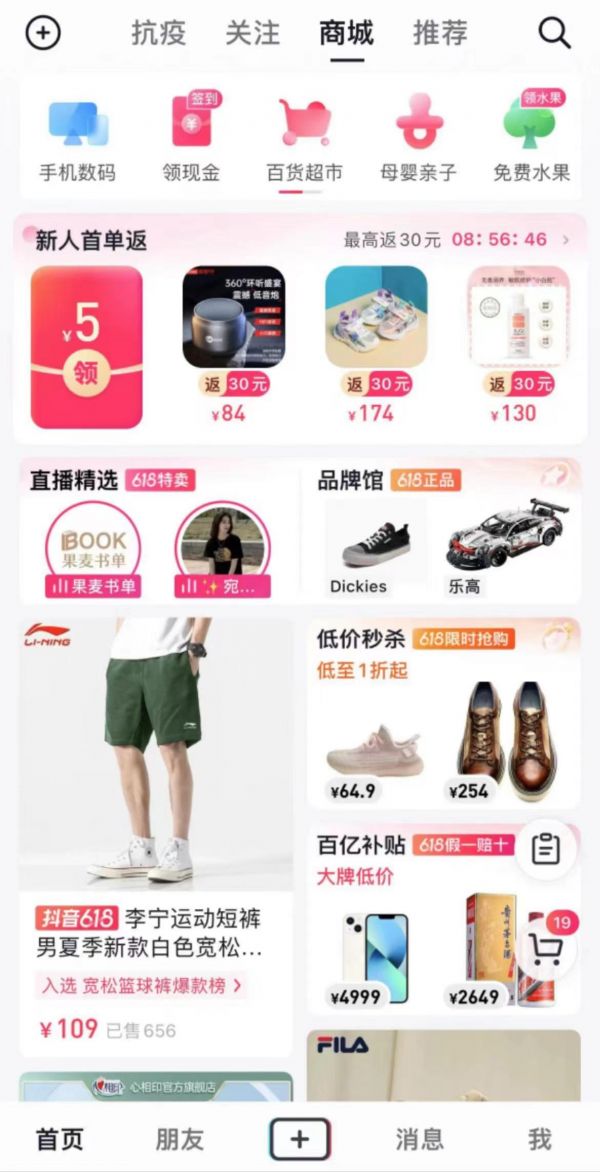Open the 宽松篮球裤爆款榜 ranking link
The width and height of the screenshot is (600, 1172).
[141, 985]
